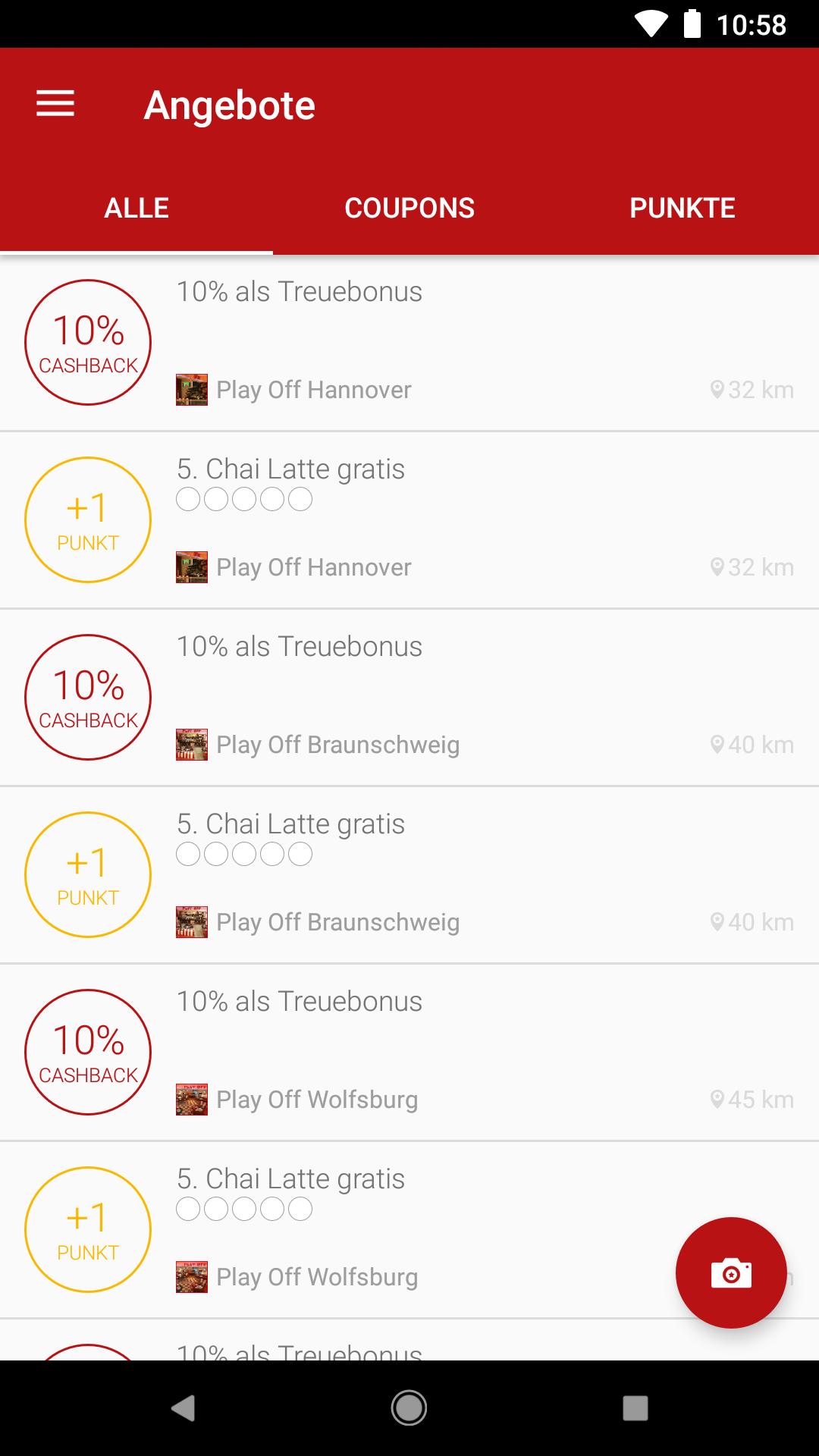Tap the red camera scan button
Image resolution: width=819 pixels, height=1456 pixels.
731,1272
